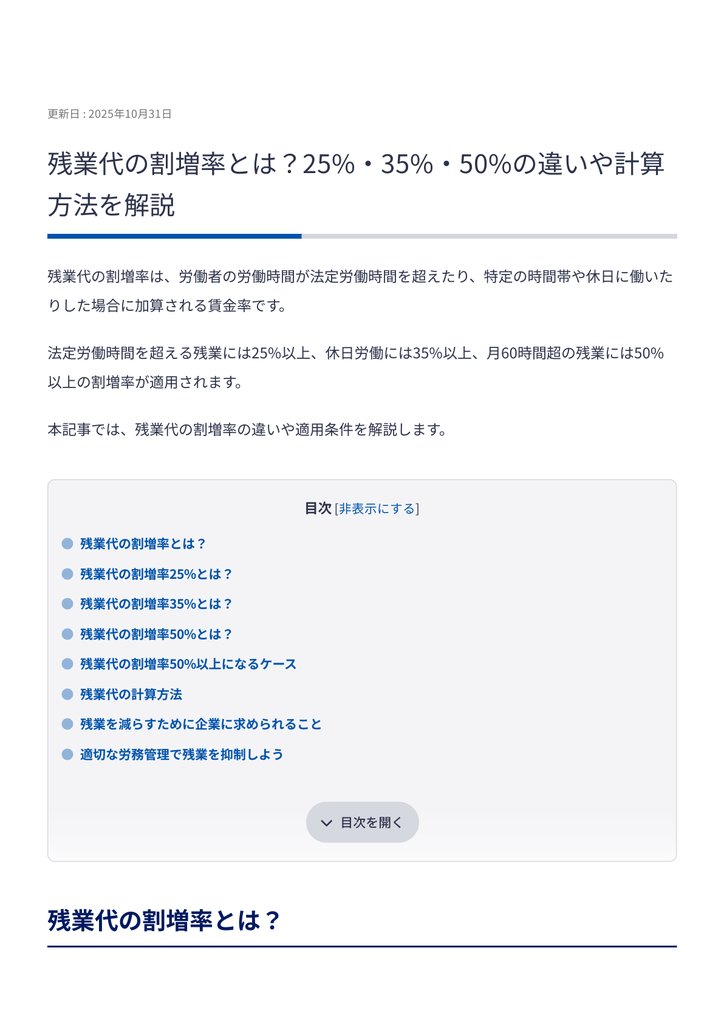Expand the contents with 目次を開く button
The image size is (724, 1024).
click(x=362, y=822)
